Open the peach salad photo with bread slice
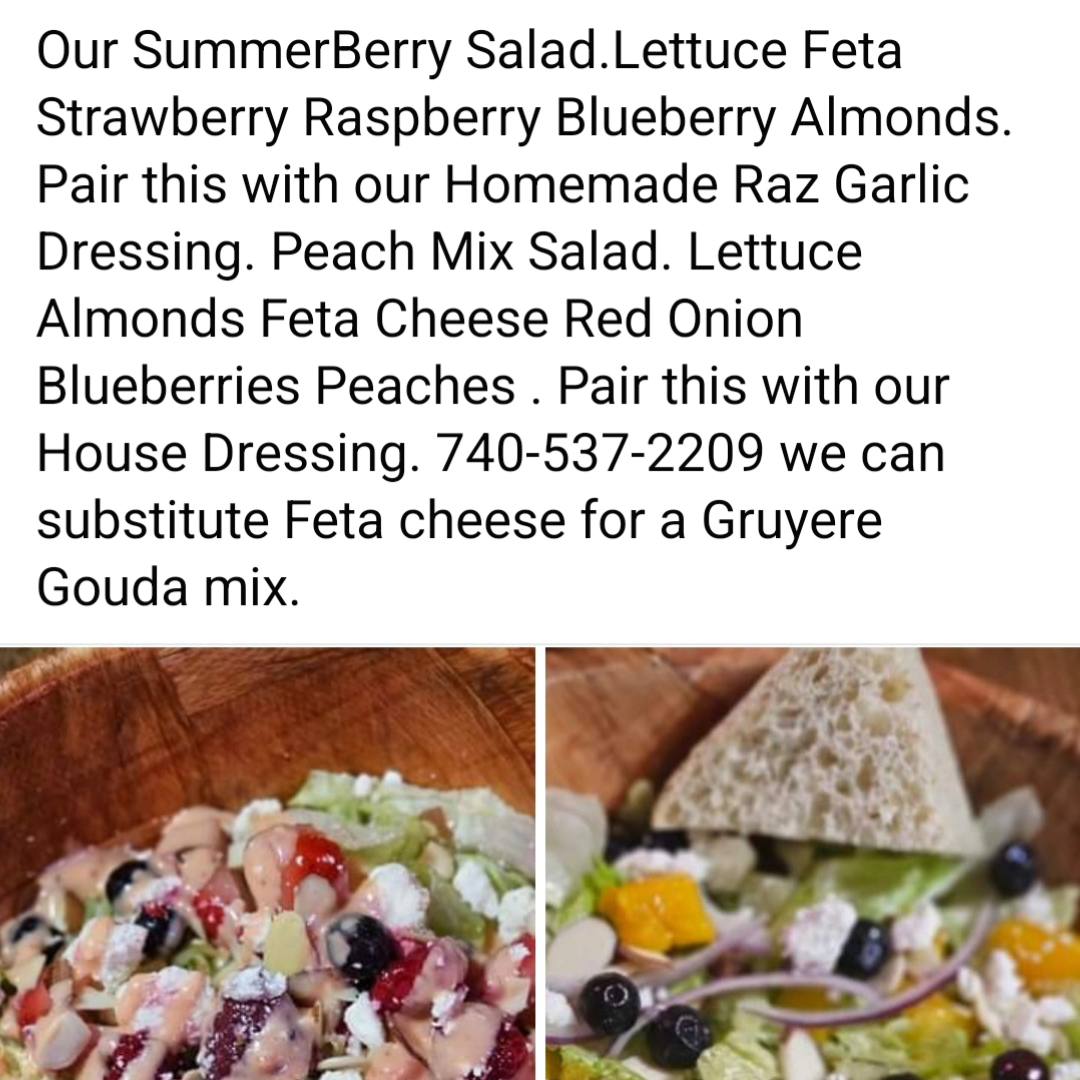Screen dimensions: 1080x1080 (x=813, y=864)
